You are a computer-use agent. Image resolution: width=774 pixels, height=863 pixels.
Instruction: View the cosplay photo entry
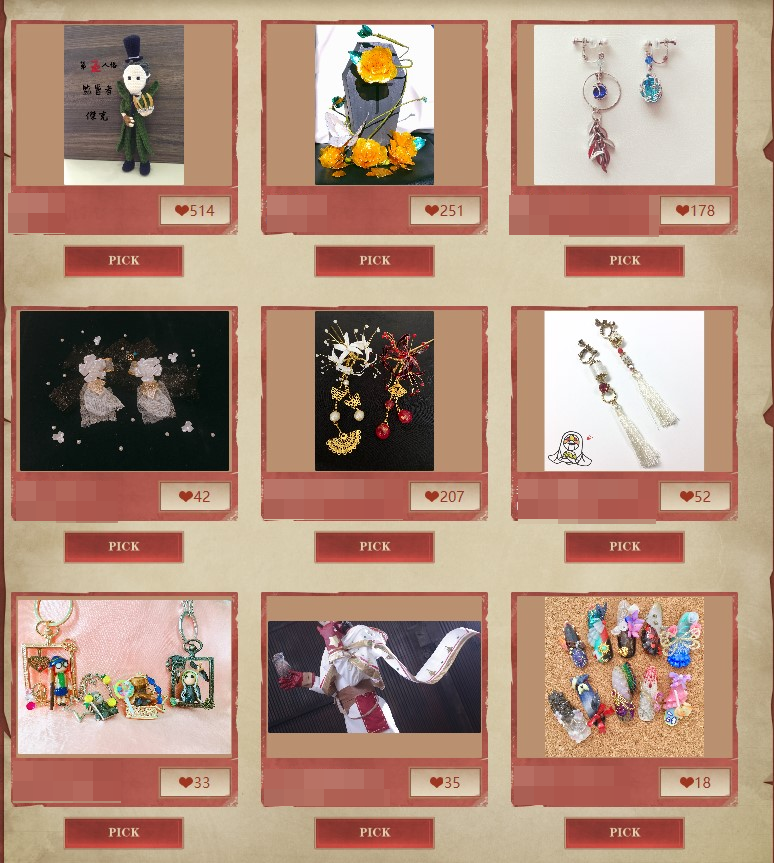pyautogui.click(x=374, y=677)
